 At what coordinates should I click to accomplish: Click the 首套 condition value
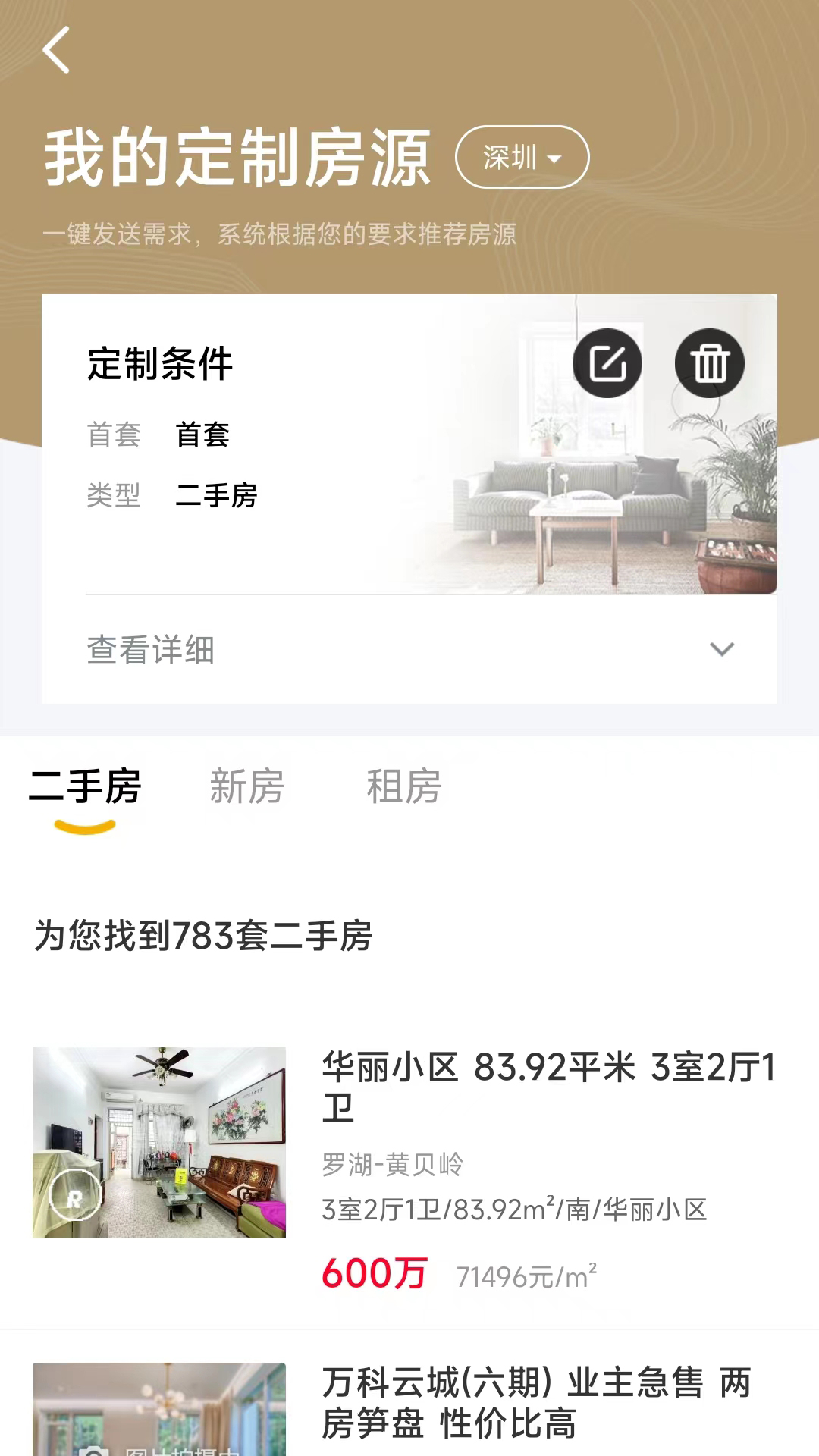[x=203, y=435]
